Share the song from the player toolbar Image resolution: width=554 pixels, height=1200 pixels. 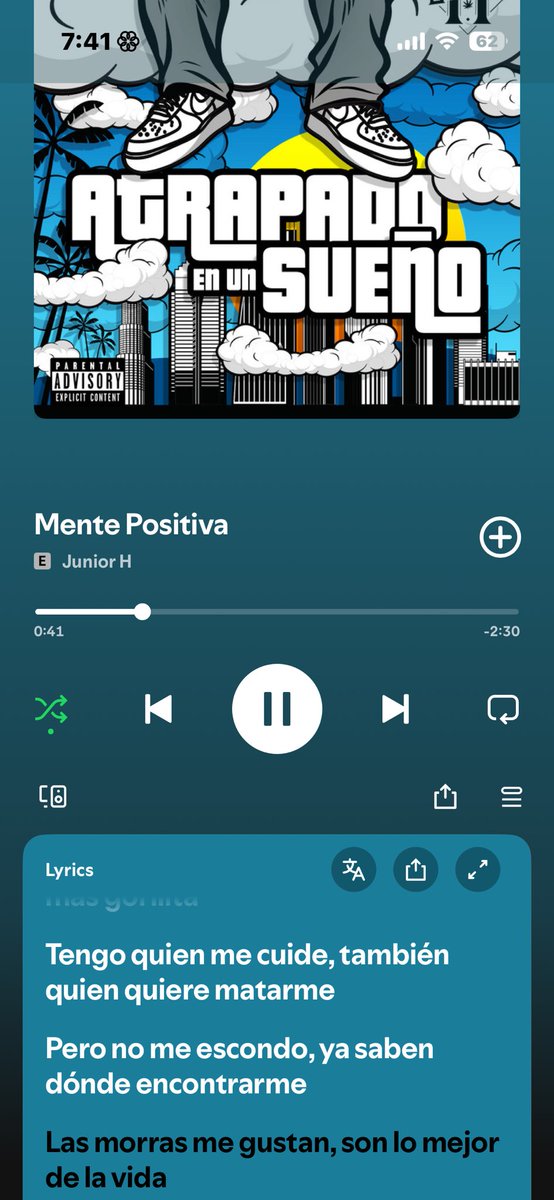pyautogui.click(x=445, y=797)
